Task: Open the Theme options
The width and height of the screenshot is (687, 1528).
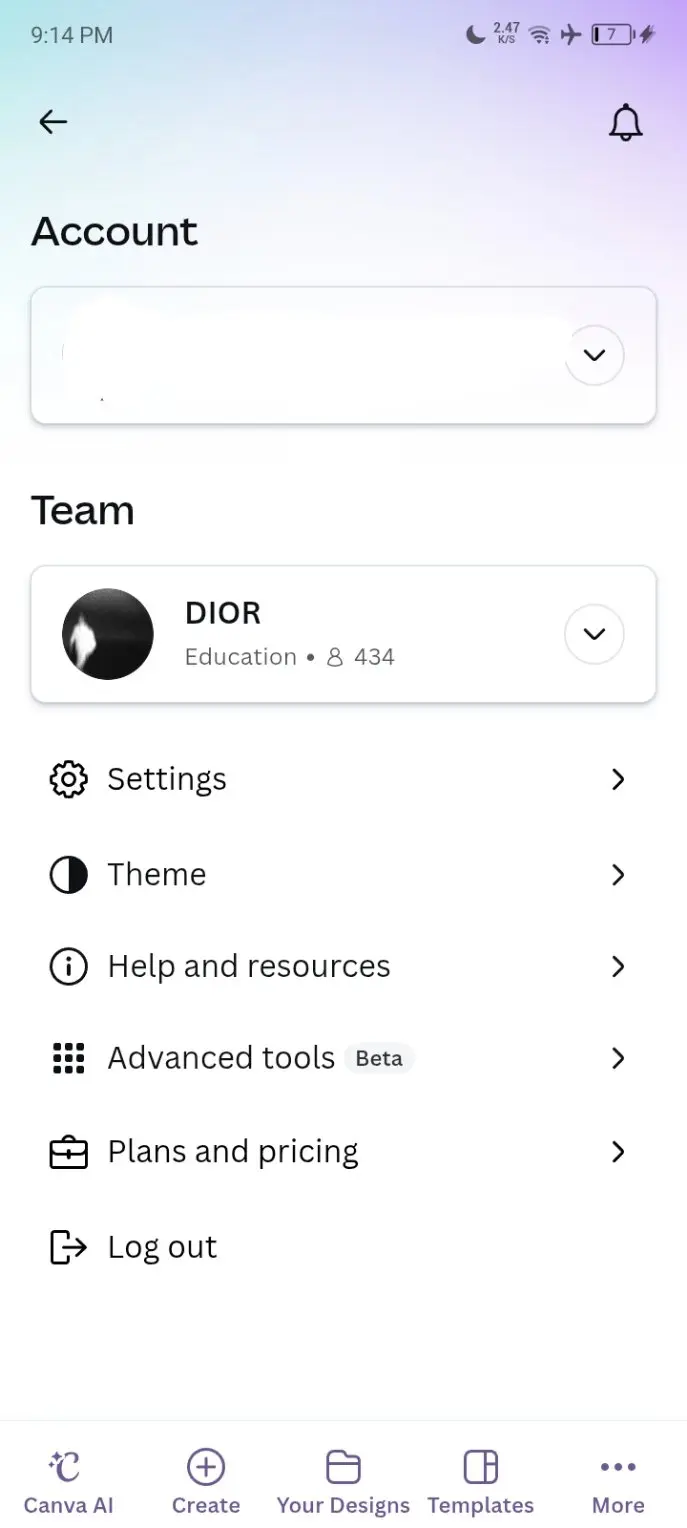Action: (343, 875)
